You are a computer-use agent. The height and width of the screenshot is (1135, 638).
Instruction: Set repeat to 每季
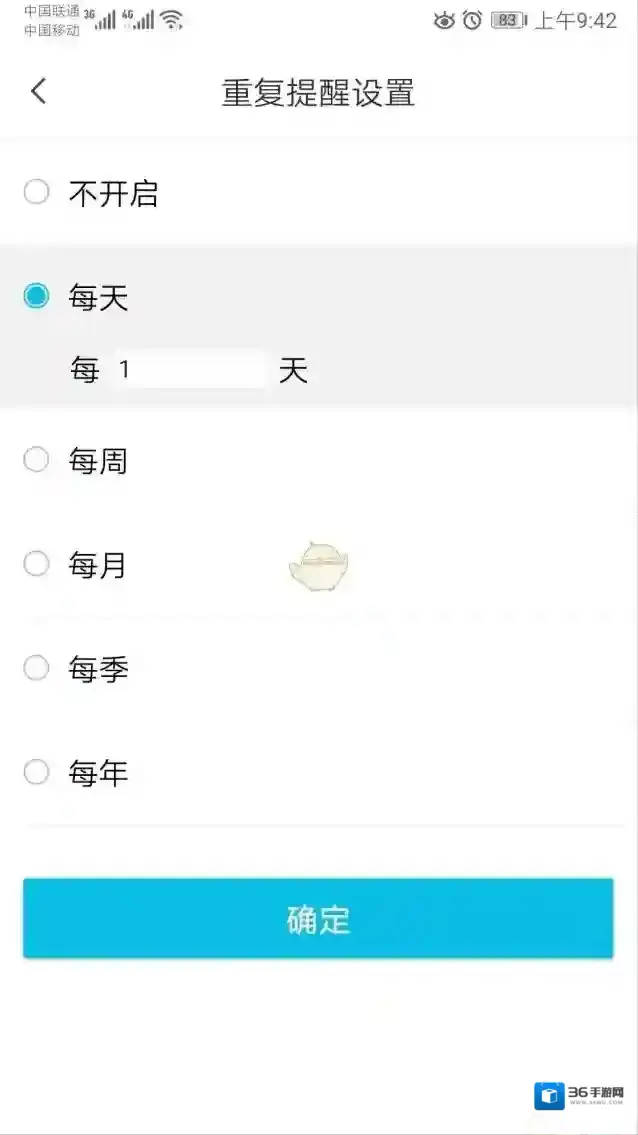tap(37, 668)
